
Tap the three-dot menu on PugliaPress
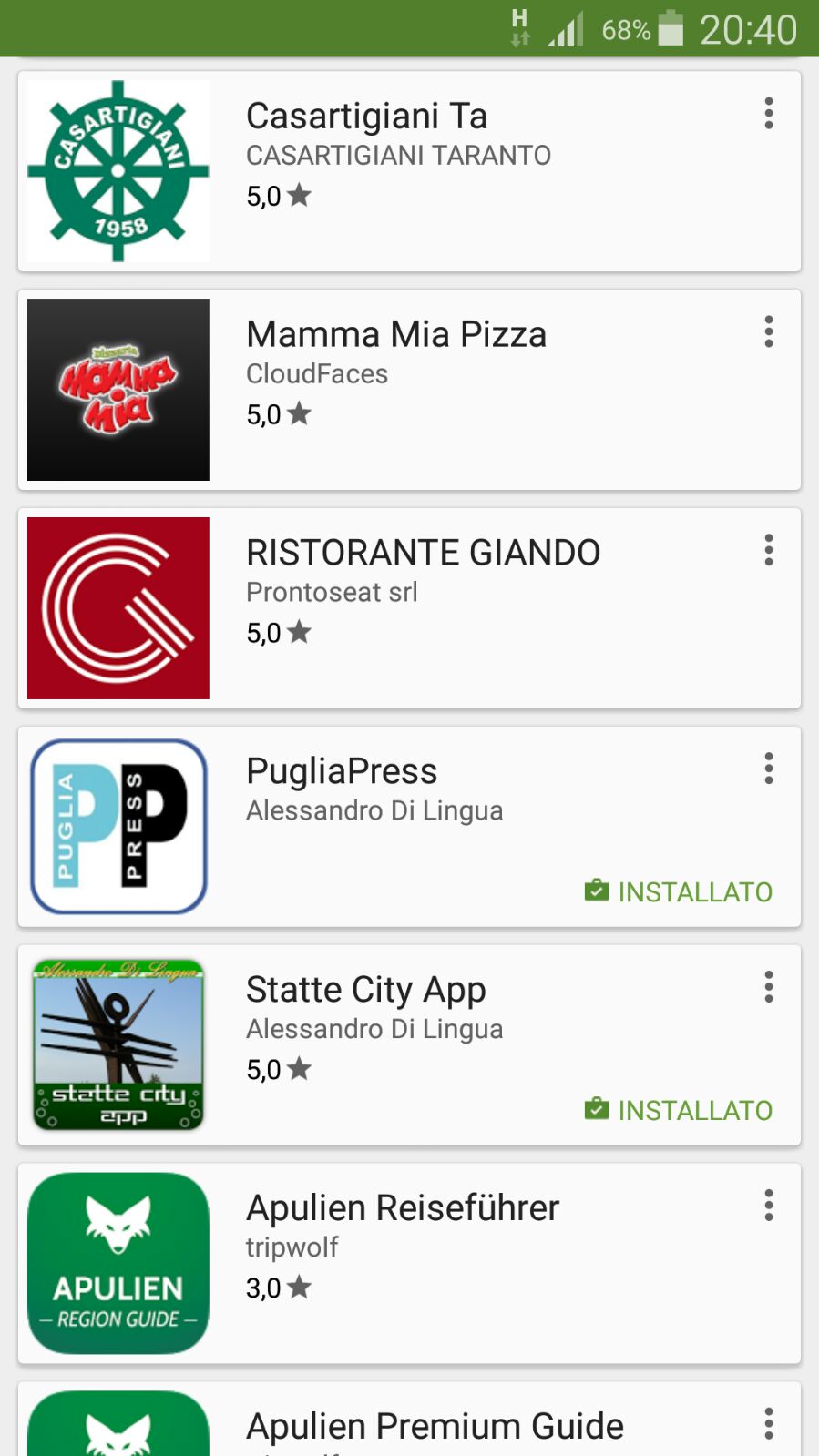(769, 769)
